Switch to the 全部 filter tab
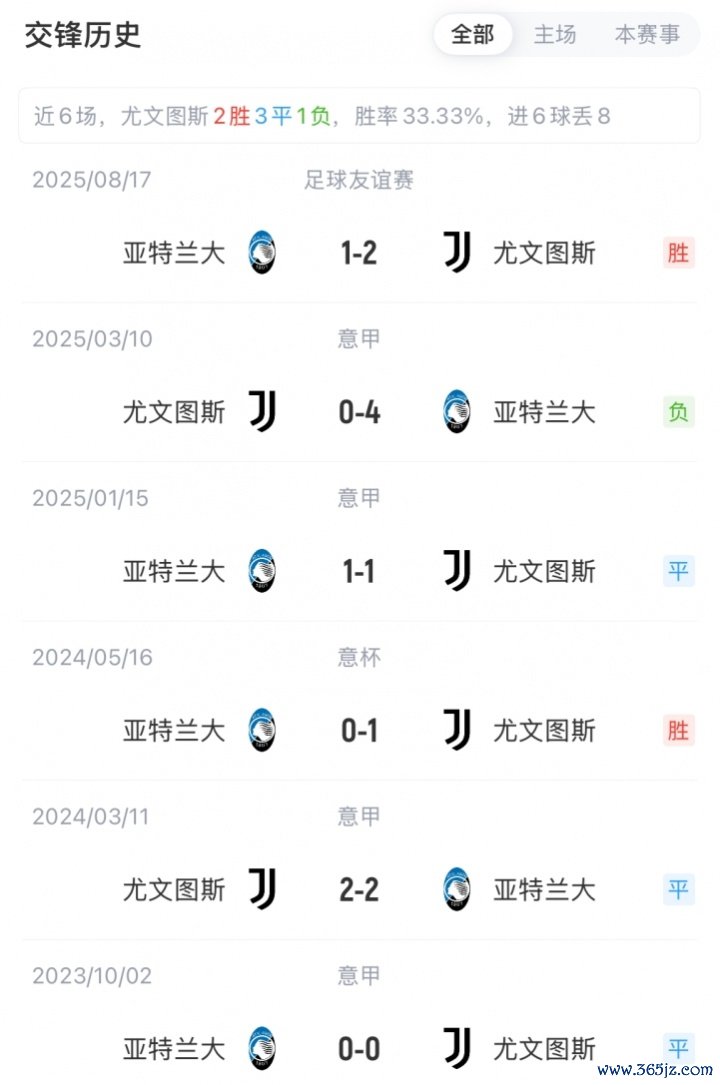The height and width of the screenshot is (1085, 720). [473, 35]
